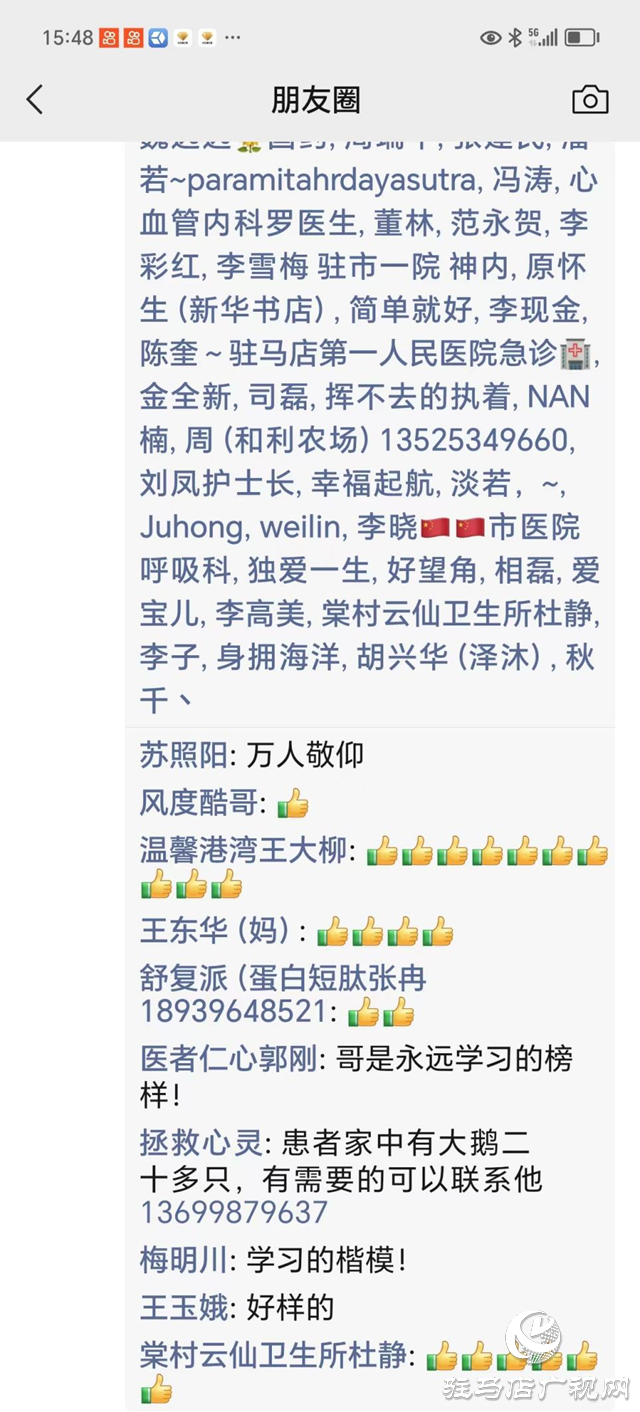640x1412 pixels.
Task: Open 舒复派 (蛋白短肽张冉's profile
Action: pos(283,977)
